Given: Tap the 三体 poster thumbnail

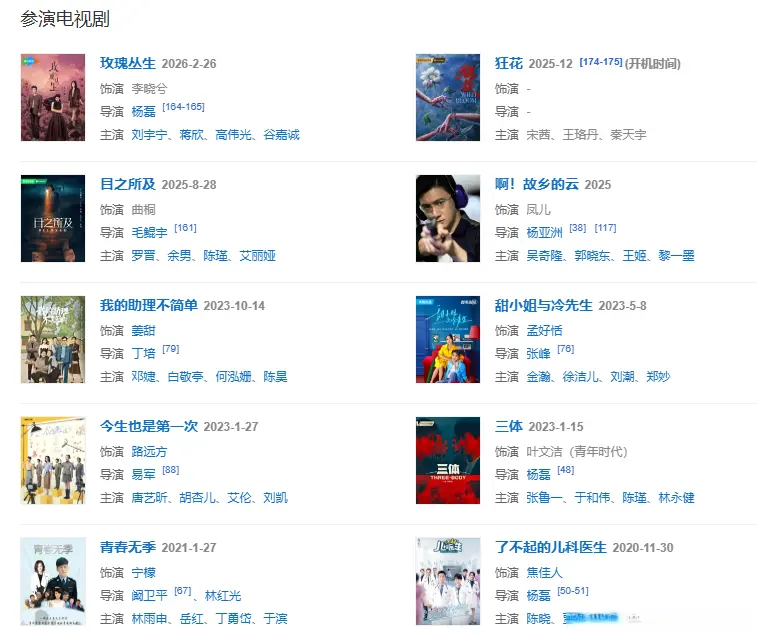Looking at the screenshot, I should point(448,460).
